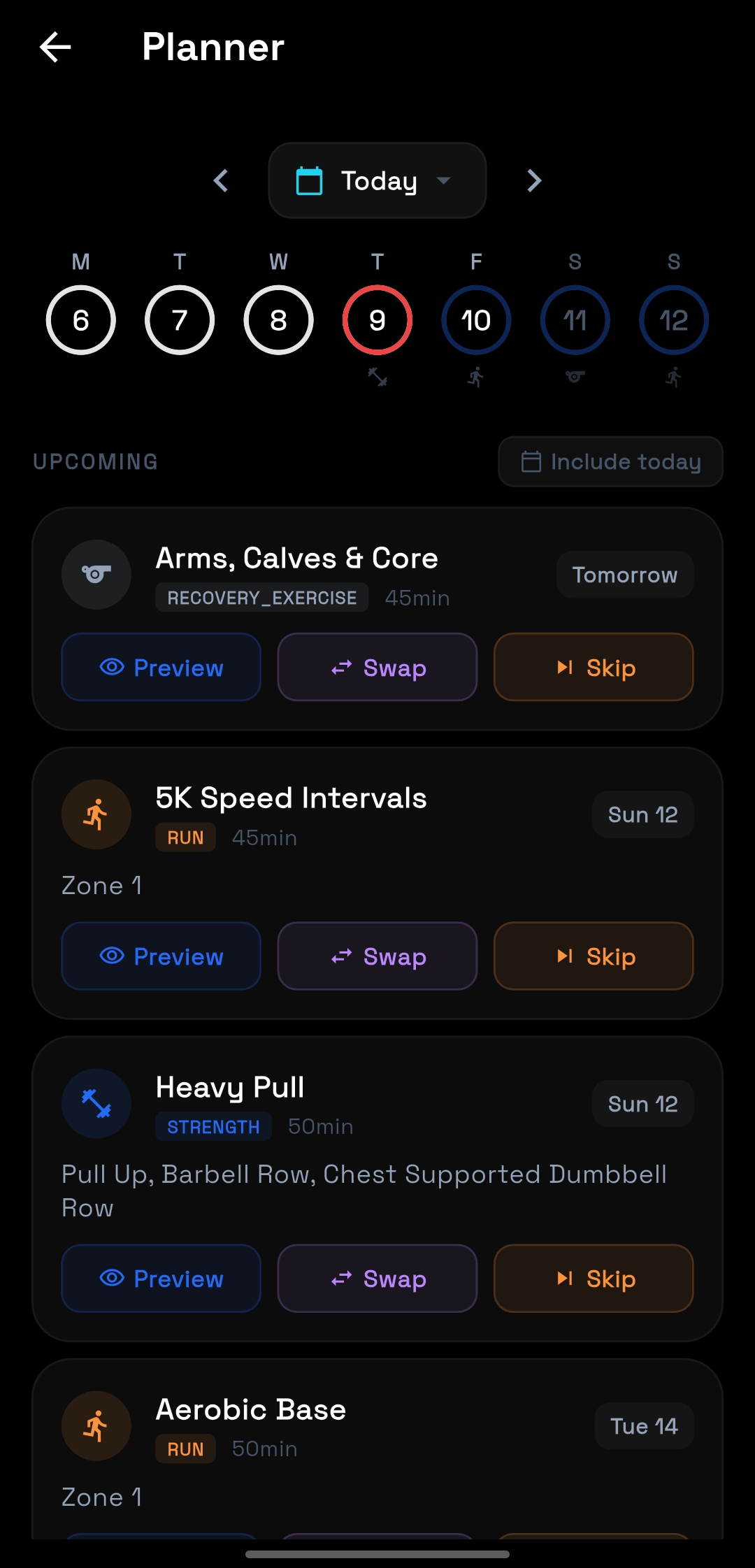Tap the whistle icon on Arms, Calves & Core
755x1568 pixels.
click(96, 573)
